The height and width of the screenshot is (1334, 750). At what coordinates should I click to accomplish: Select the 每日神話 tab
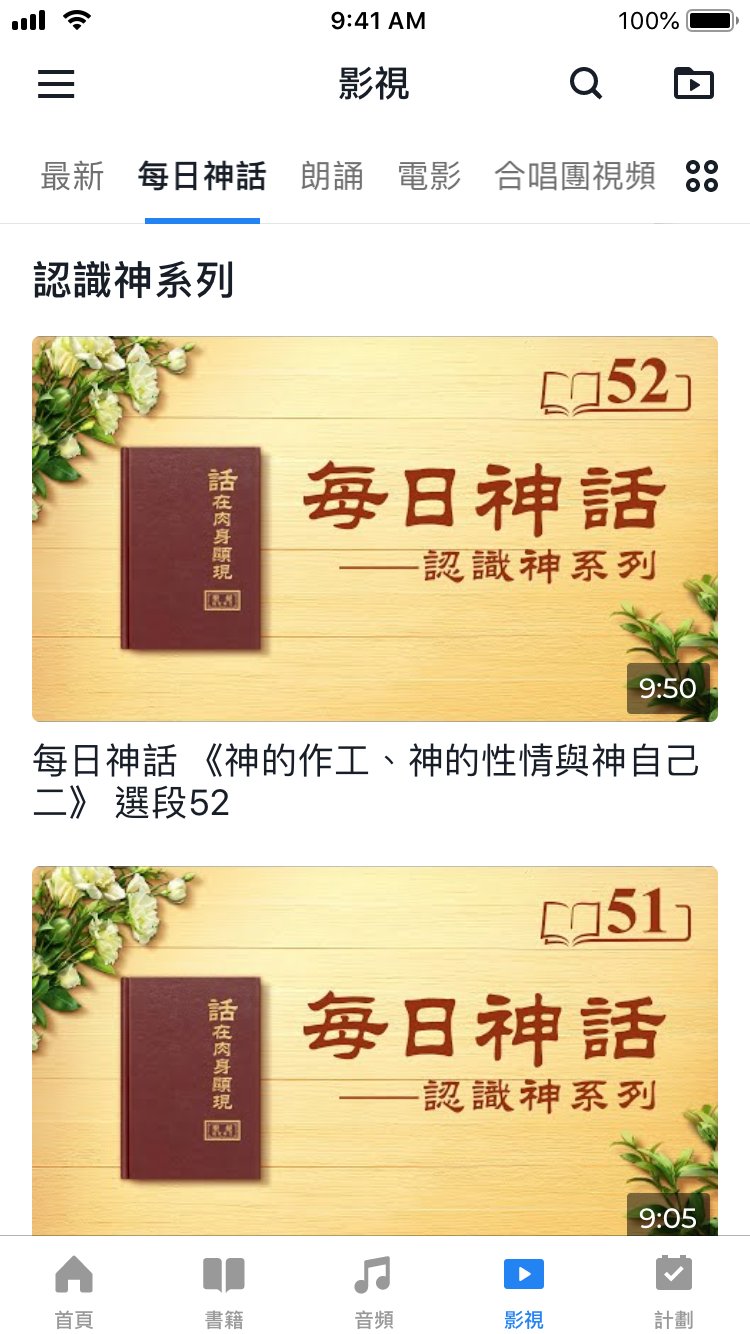[202, 177]
